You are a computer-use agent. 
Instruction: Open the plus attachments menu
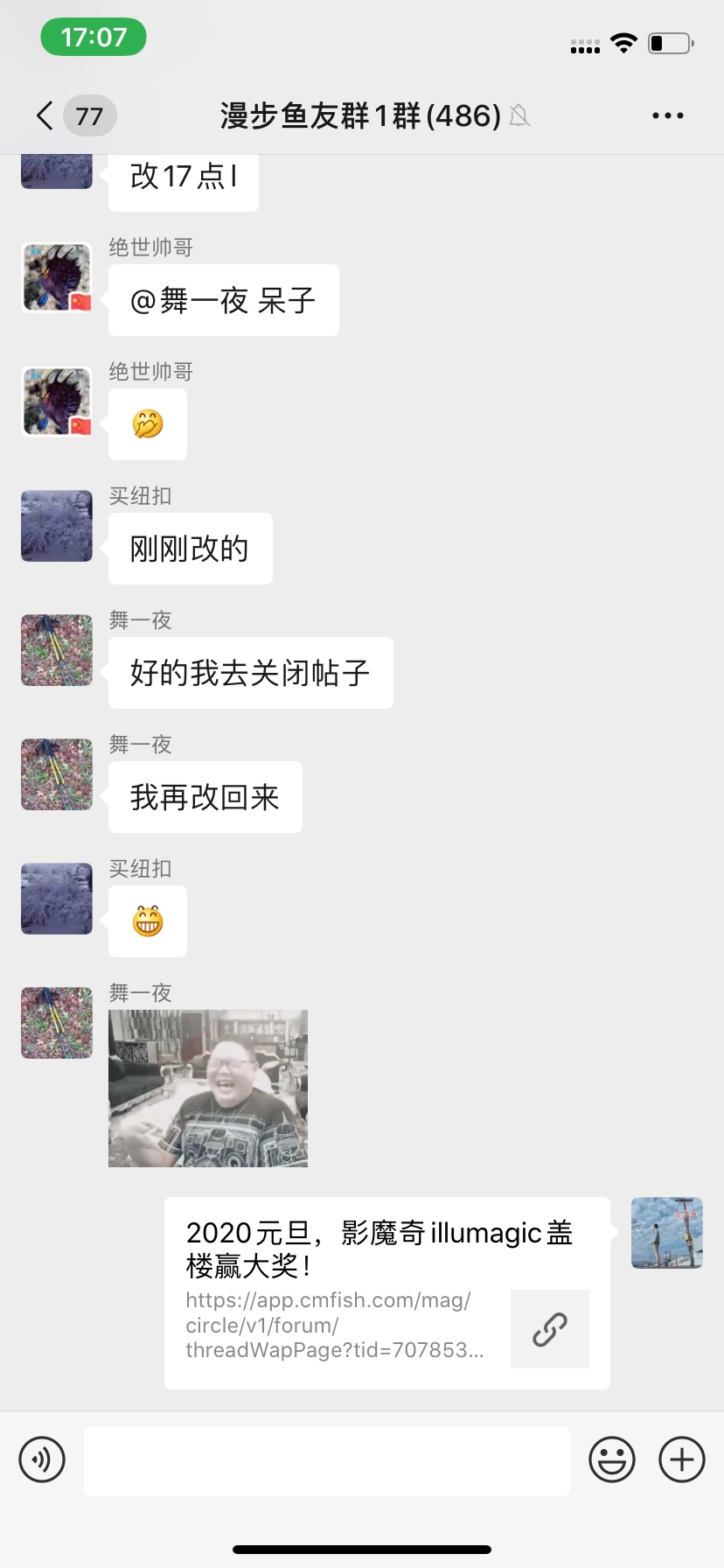[x=682, y=1459]
